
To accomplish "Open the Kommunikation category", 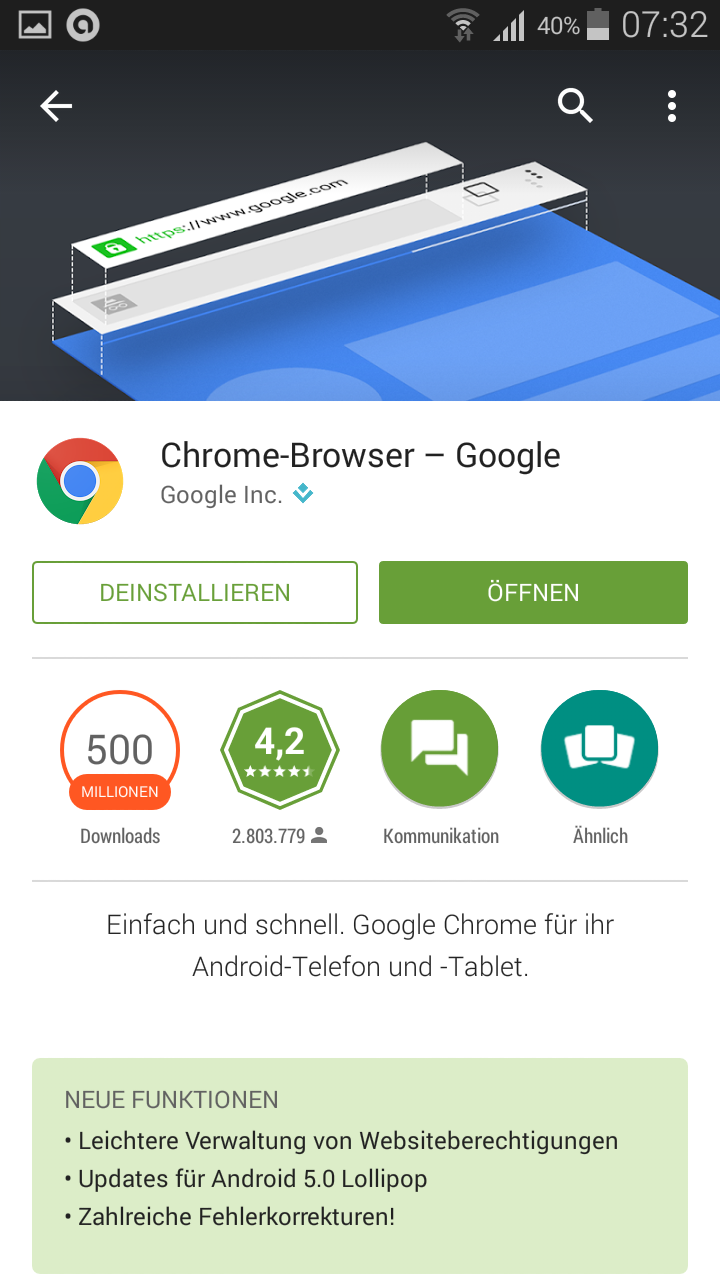I will 440,750.
